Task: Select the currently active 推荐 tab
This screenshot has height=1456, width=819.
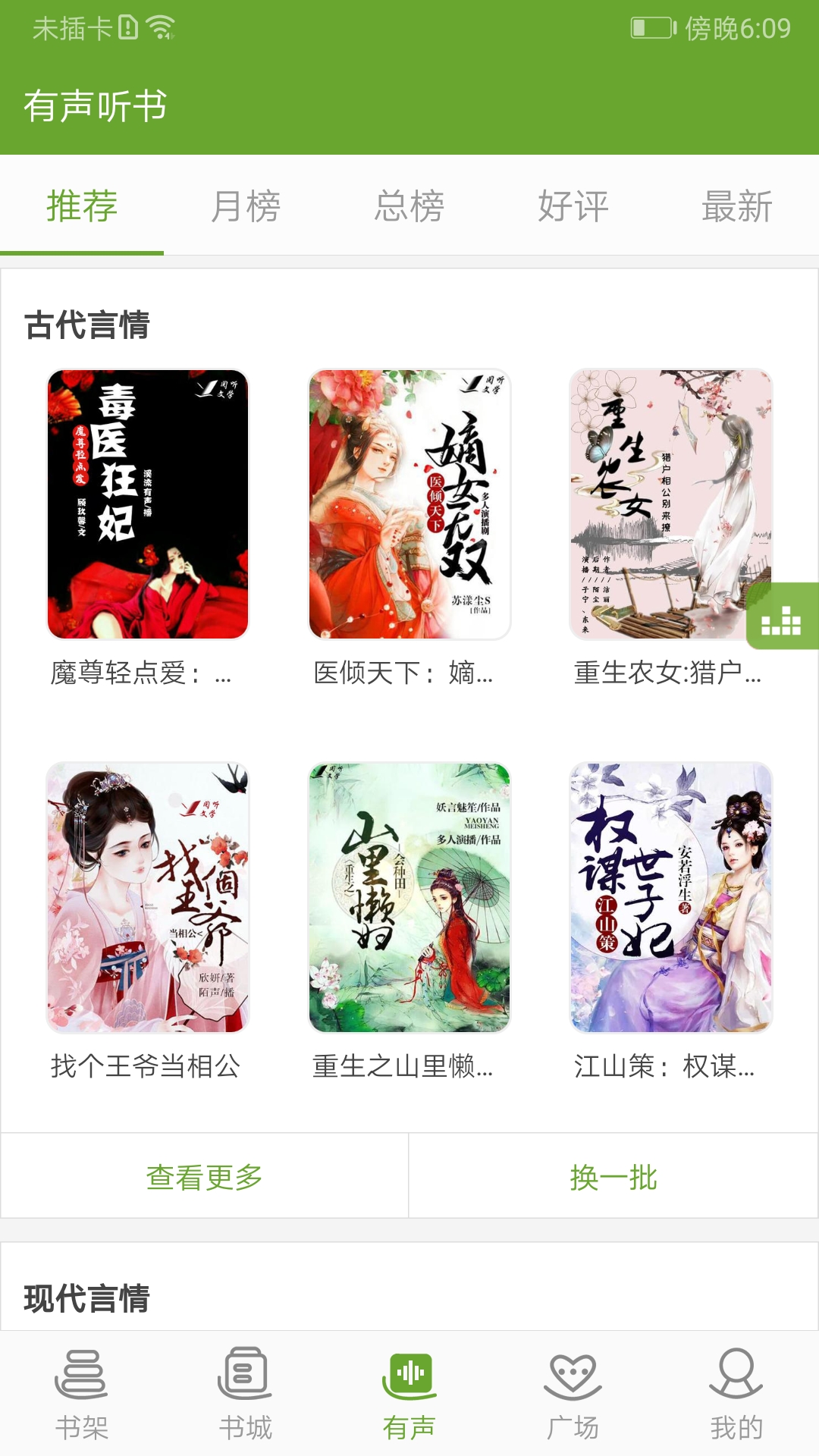Action: pyautogui.click(x=82, y=205)
